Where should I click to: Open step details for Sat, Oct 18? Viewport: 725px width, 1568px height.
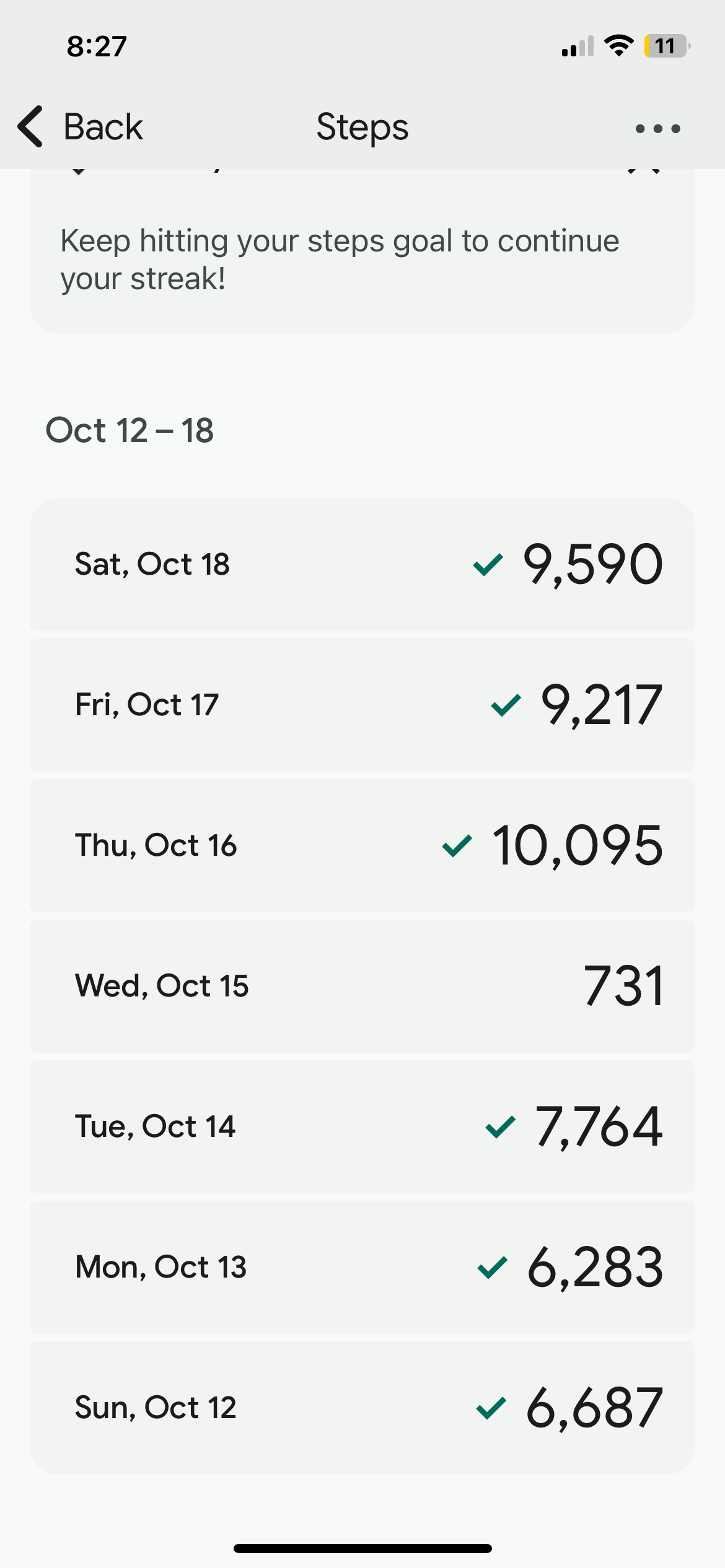click(x=362, y=564)
